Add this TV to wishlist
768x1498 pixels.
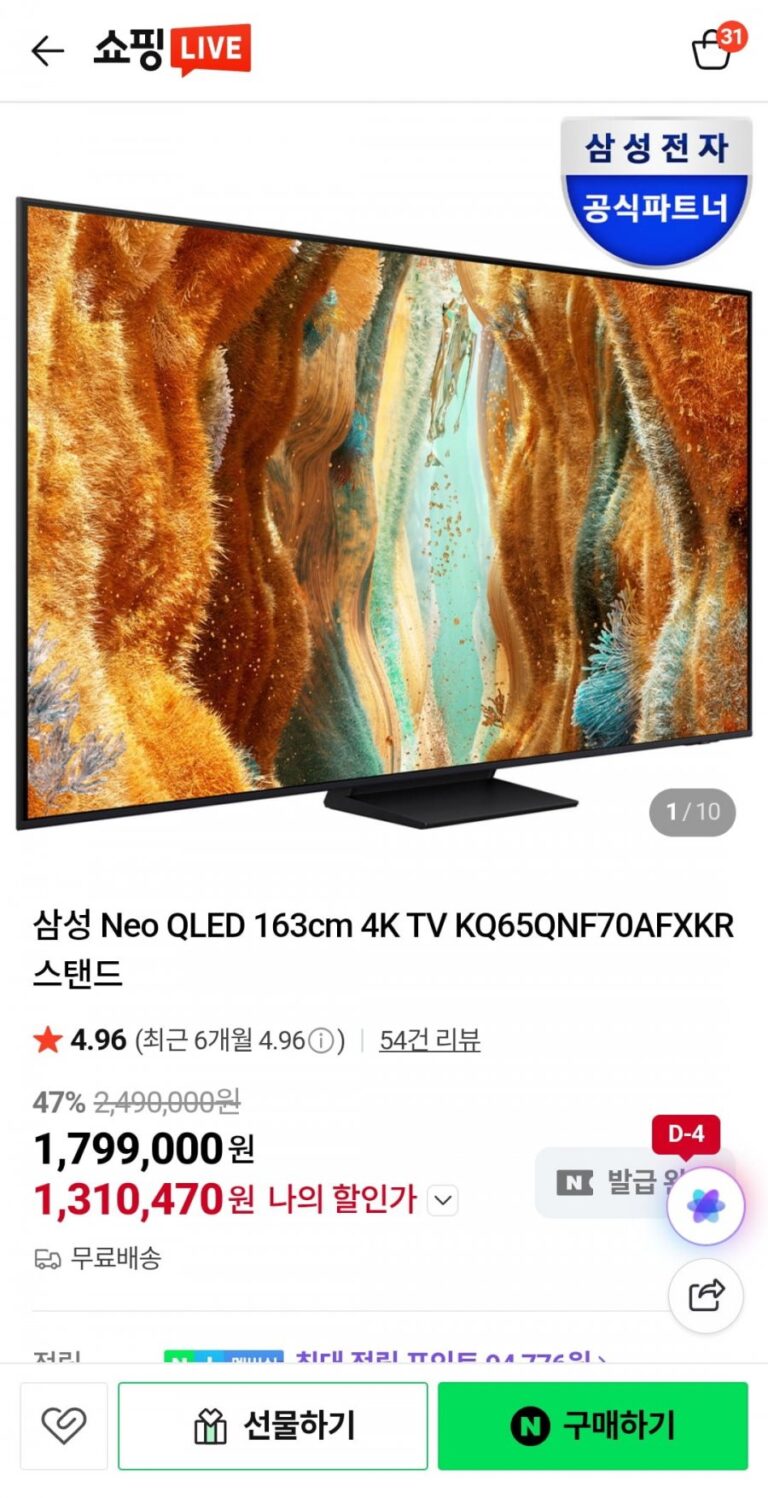64,1425
